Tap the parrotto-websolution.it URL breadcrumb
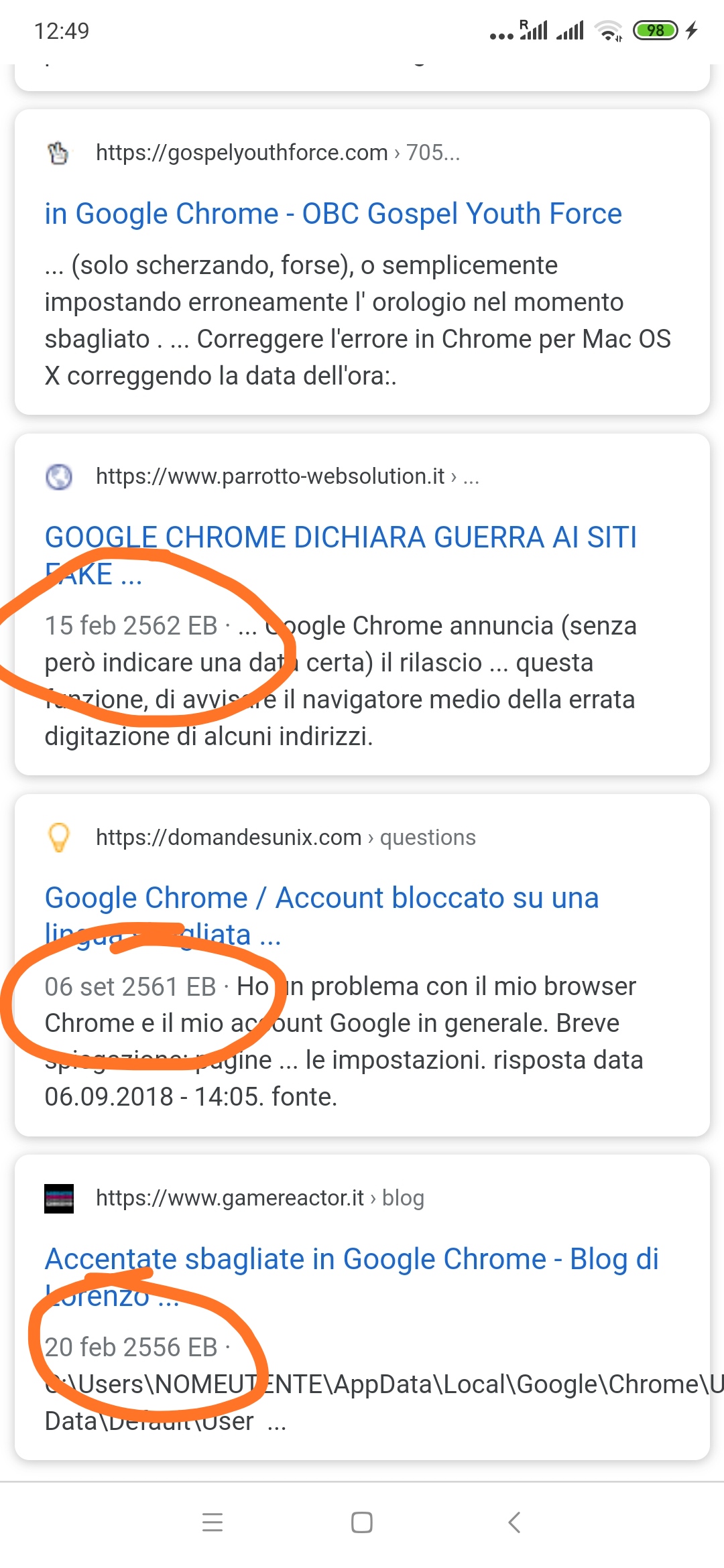Viewport: 724px width, 1568px height. click(288, 476)
